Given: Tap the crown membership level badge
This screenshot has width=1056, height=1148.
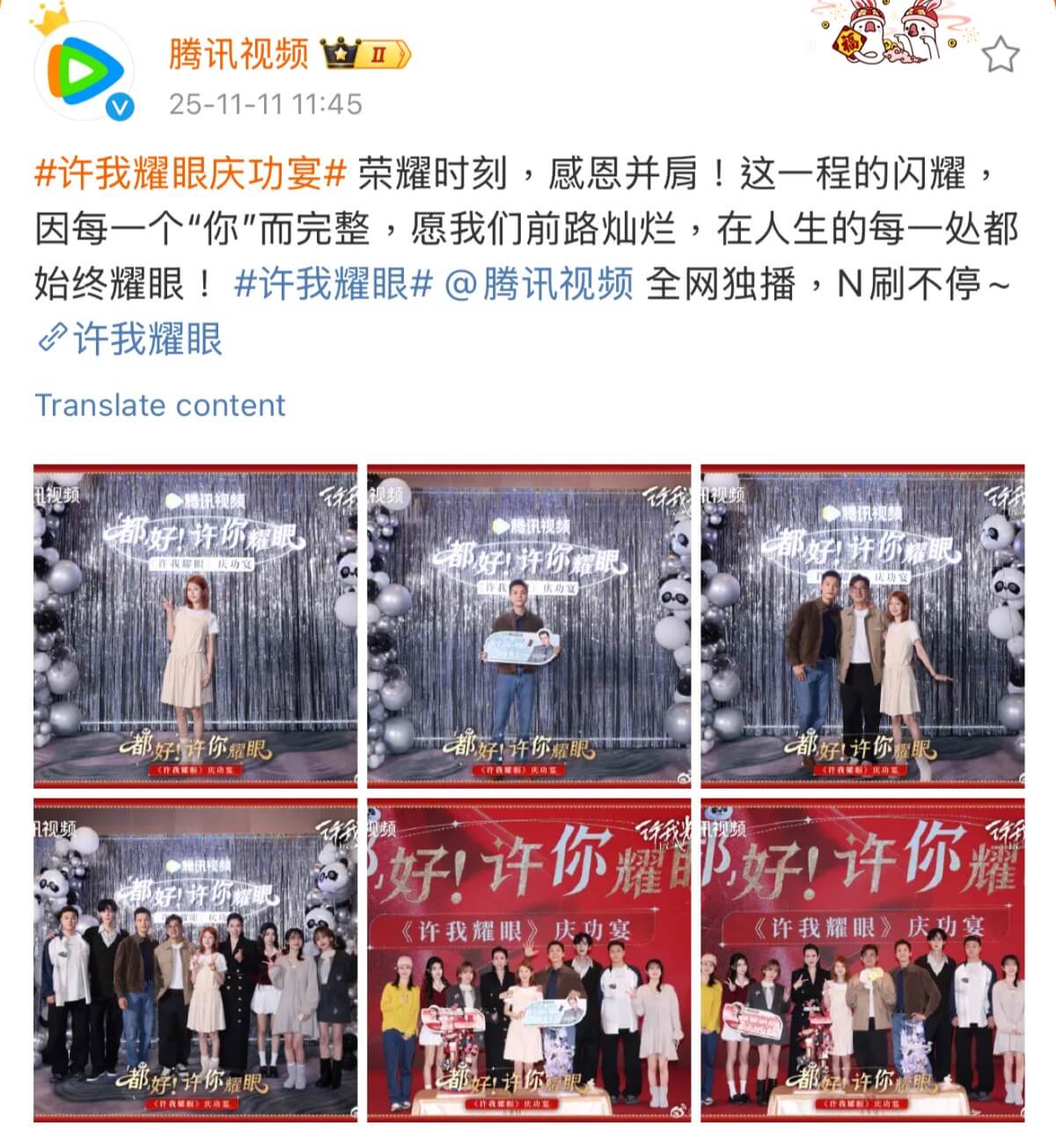Looking at the screenshot, I should coord(365,55).
